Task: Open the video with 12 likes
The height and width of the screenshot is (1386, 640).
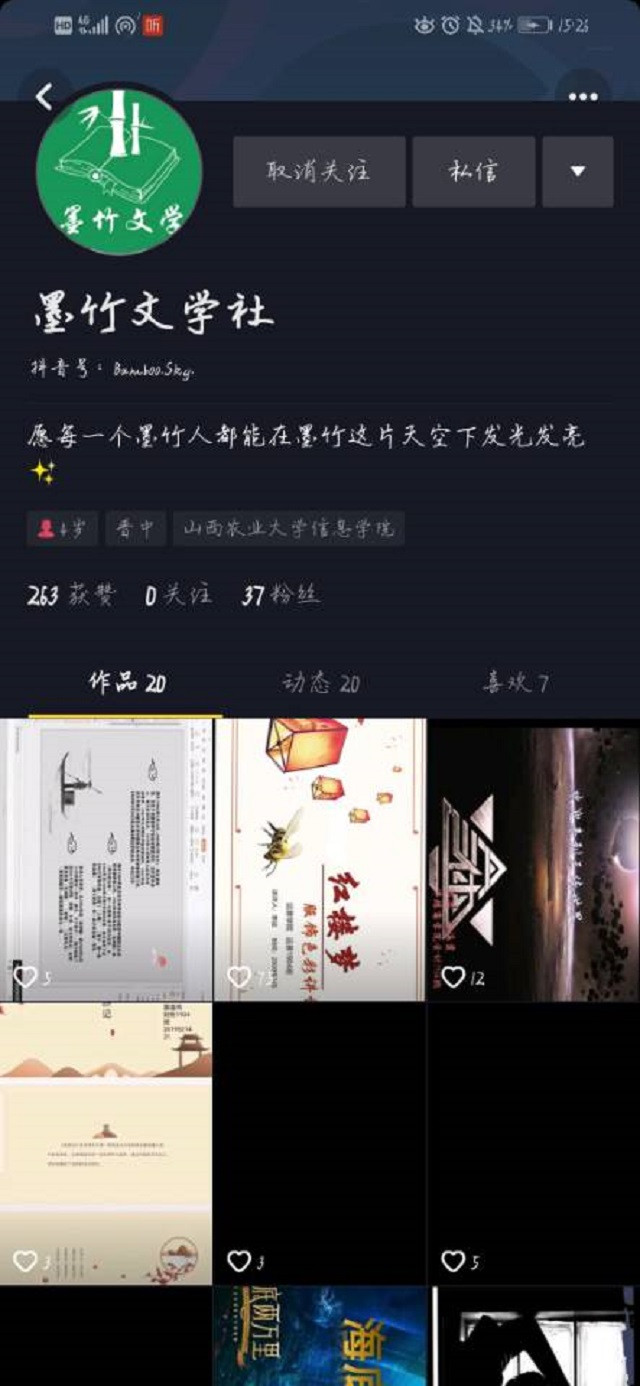Action: 533,858
